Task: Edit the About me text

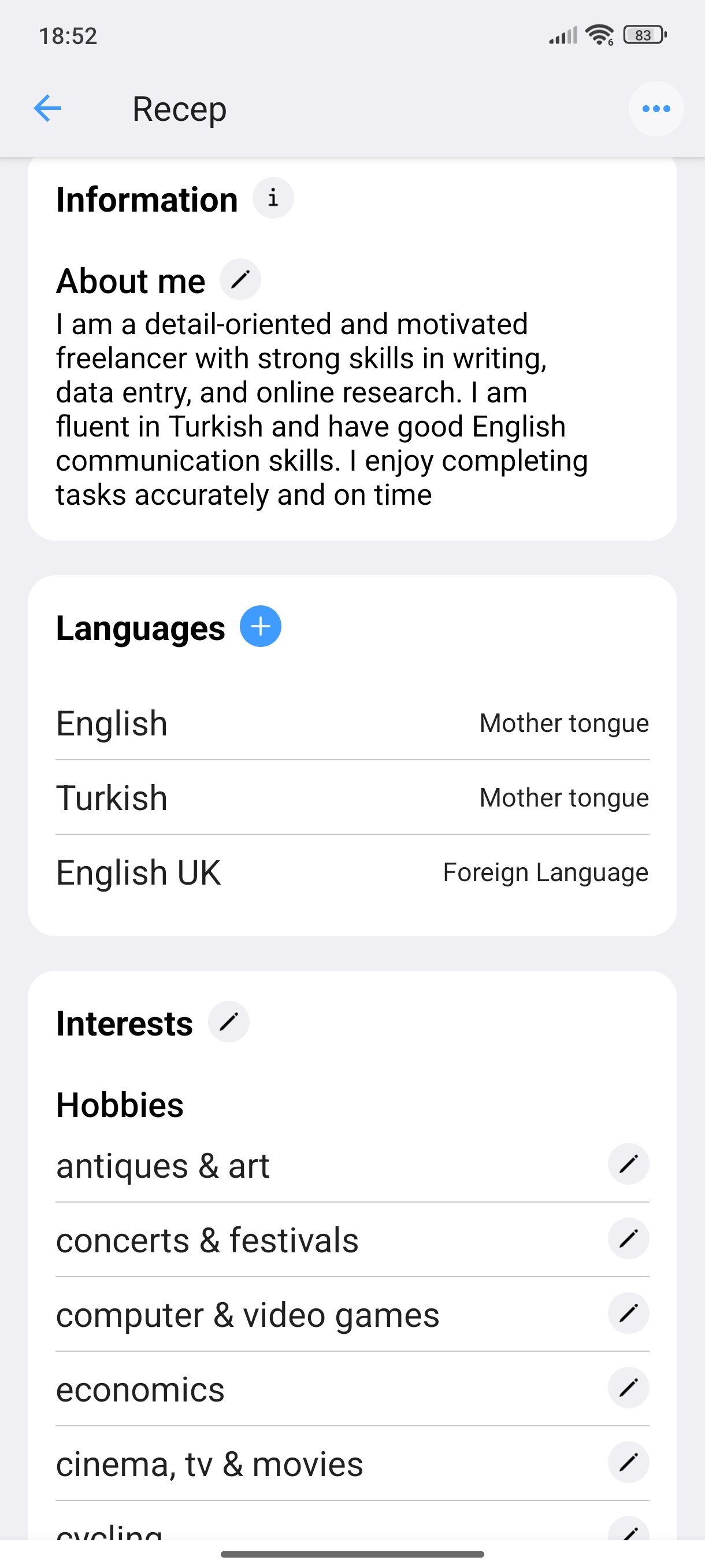Action: 240,280
